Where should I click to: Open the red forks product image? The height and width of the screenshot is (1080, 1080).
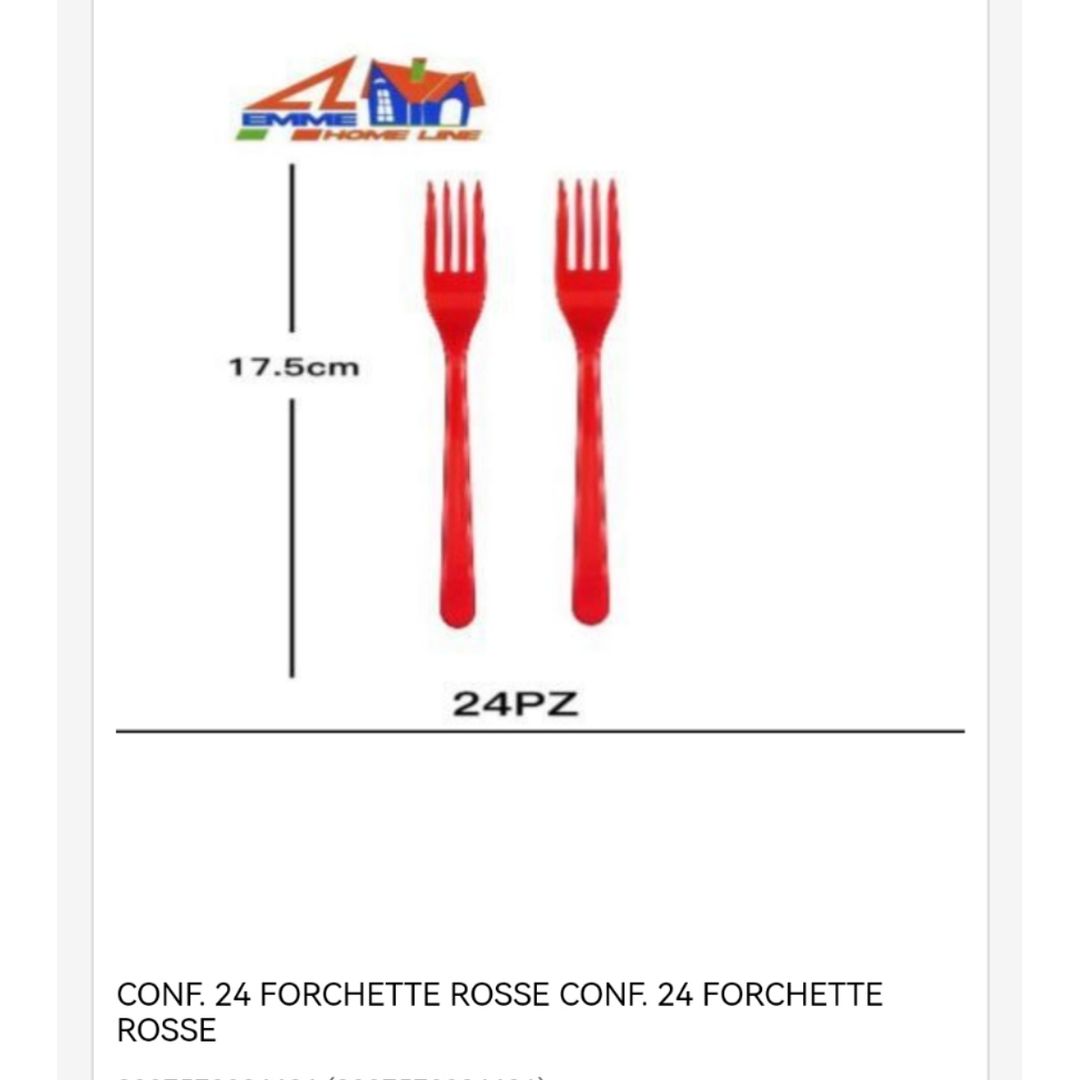[522, 400]
